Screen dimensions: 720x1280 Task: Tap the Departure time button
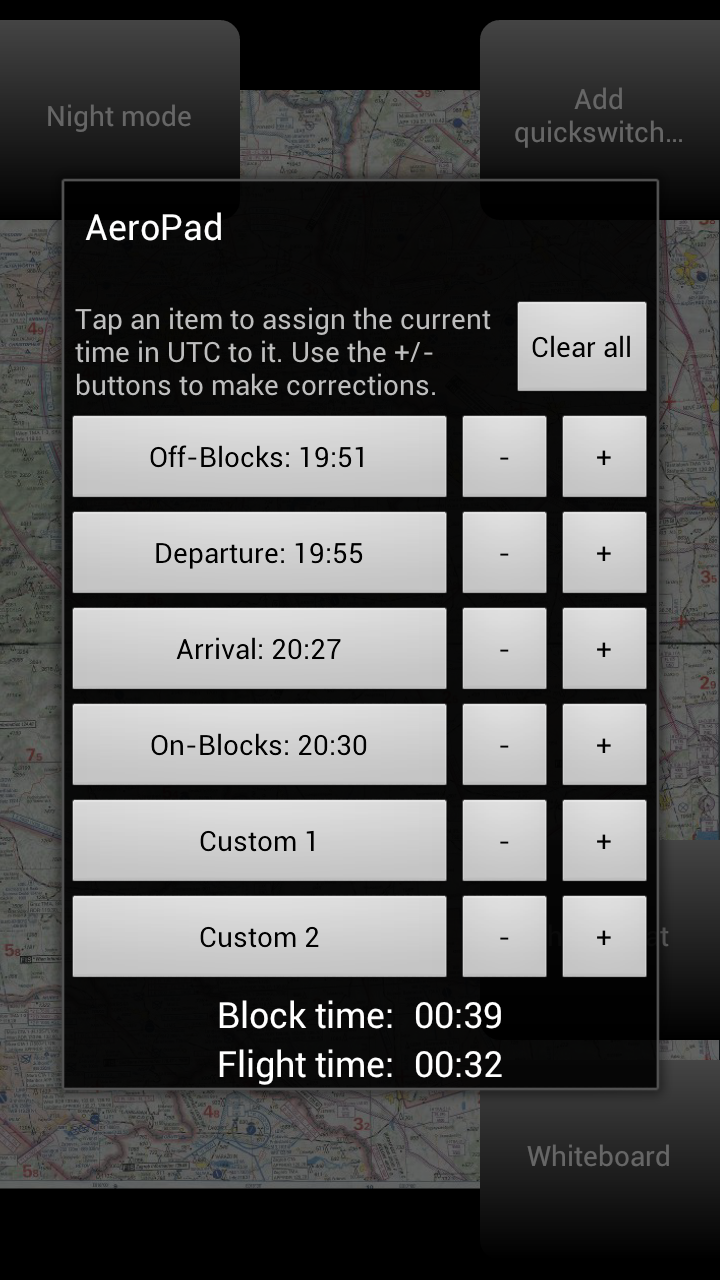pyautogui.click(x=259, y=553)
